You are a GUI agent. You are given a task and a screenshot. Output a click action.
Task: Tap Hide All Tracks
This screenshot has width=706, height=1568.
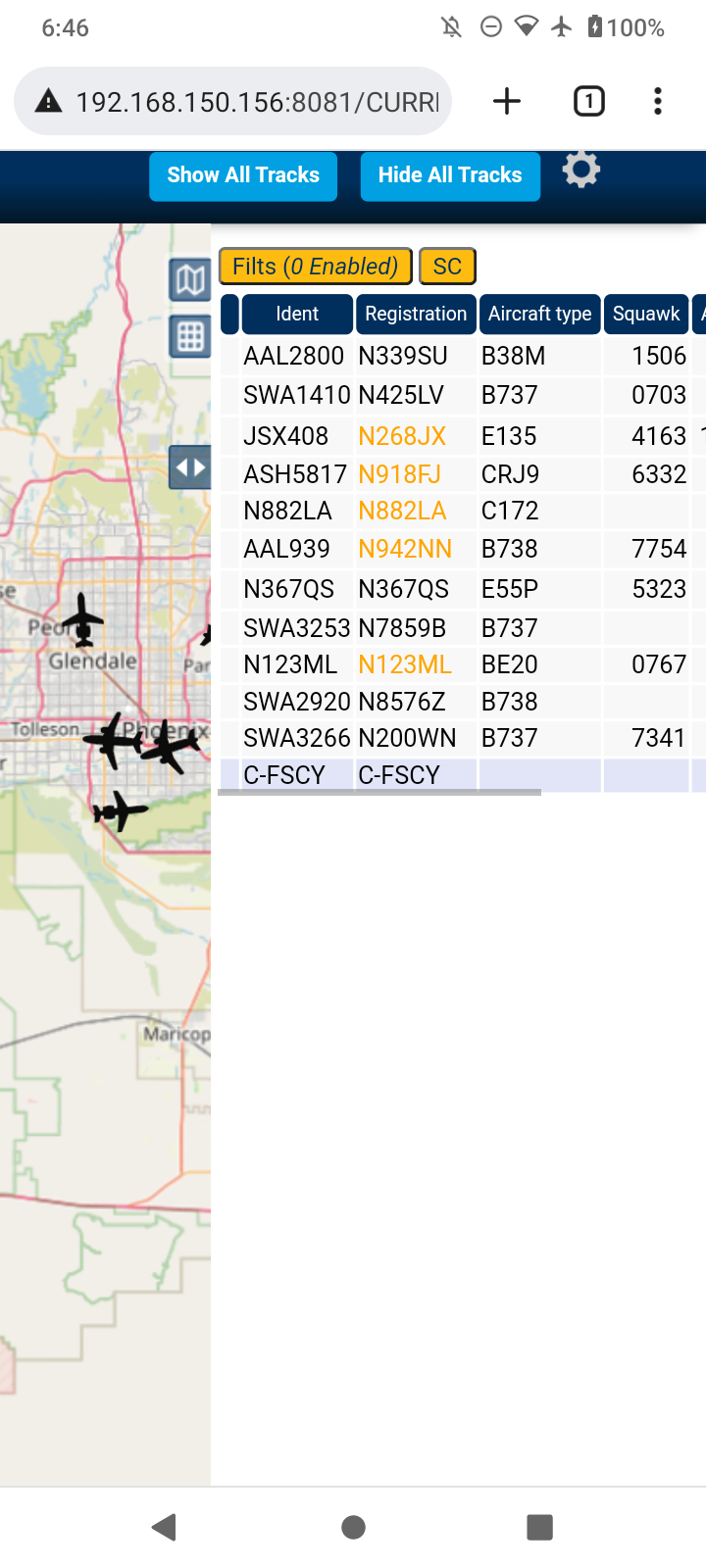tap(450, 175)
